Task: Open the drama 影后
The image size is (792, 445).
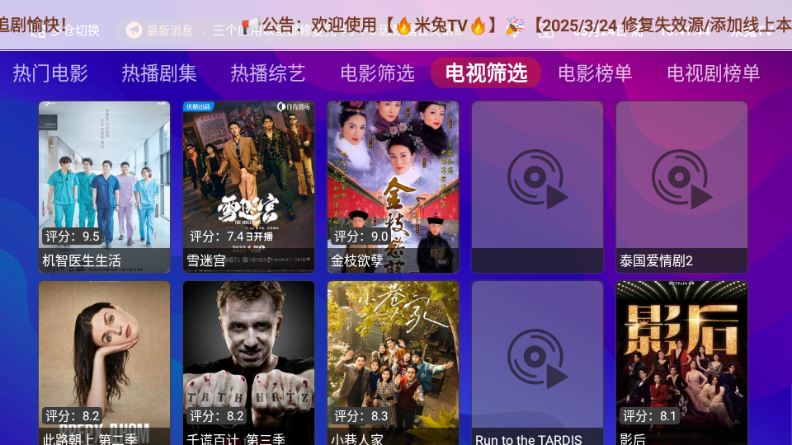Action: pyautogui.click(x=681, y=364)
